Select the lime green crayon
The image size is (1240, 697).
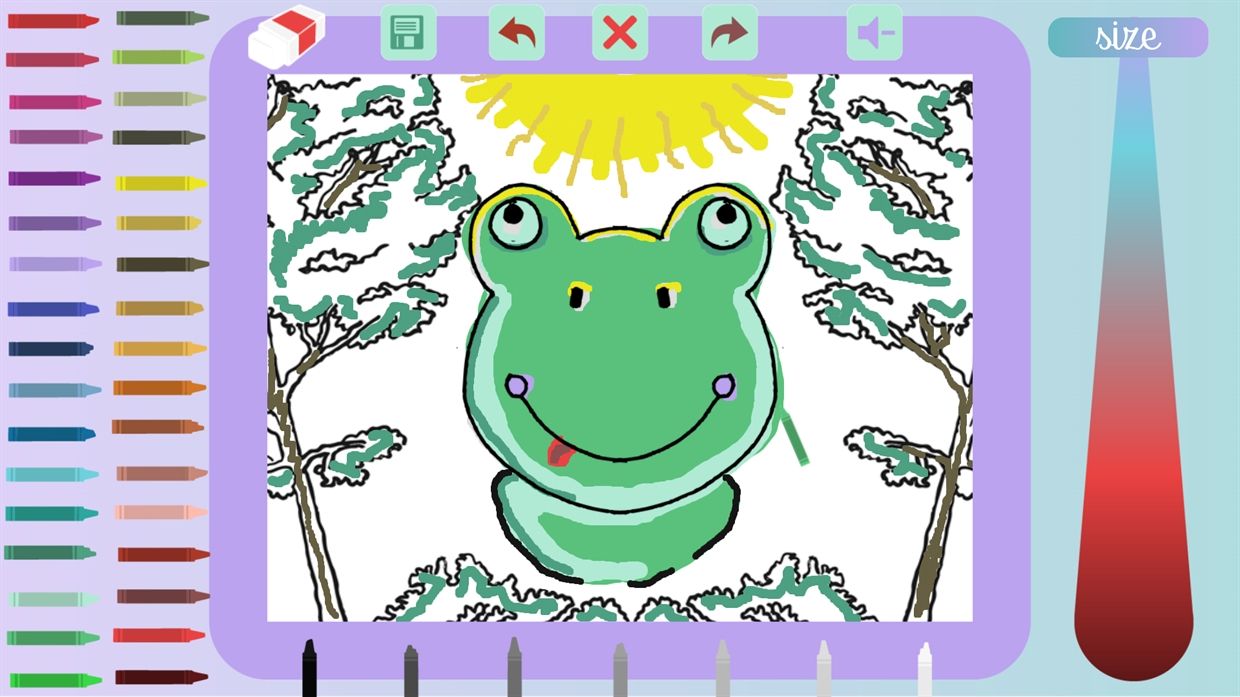(x=158, y=57)
